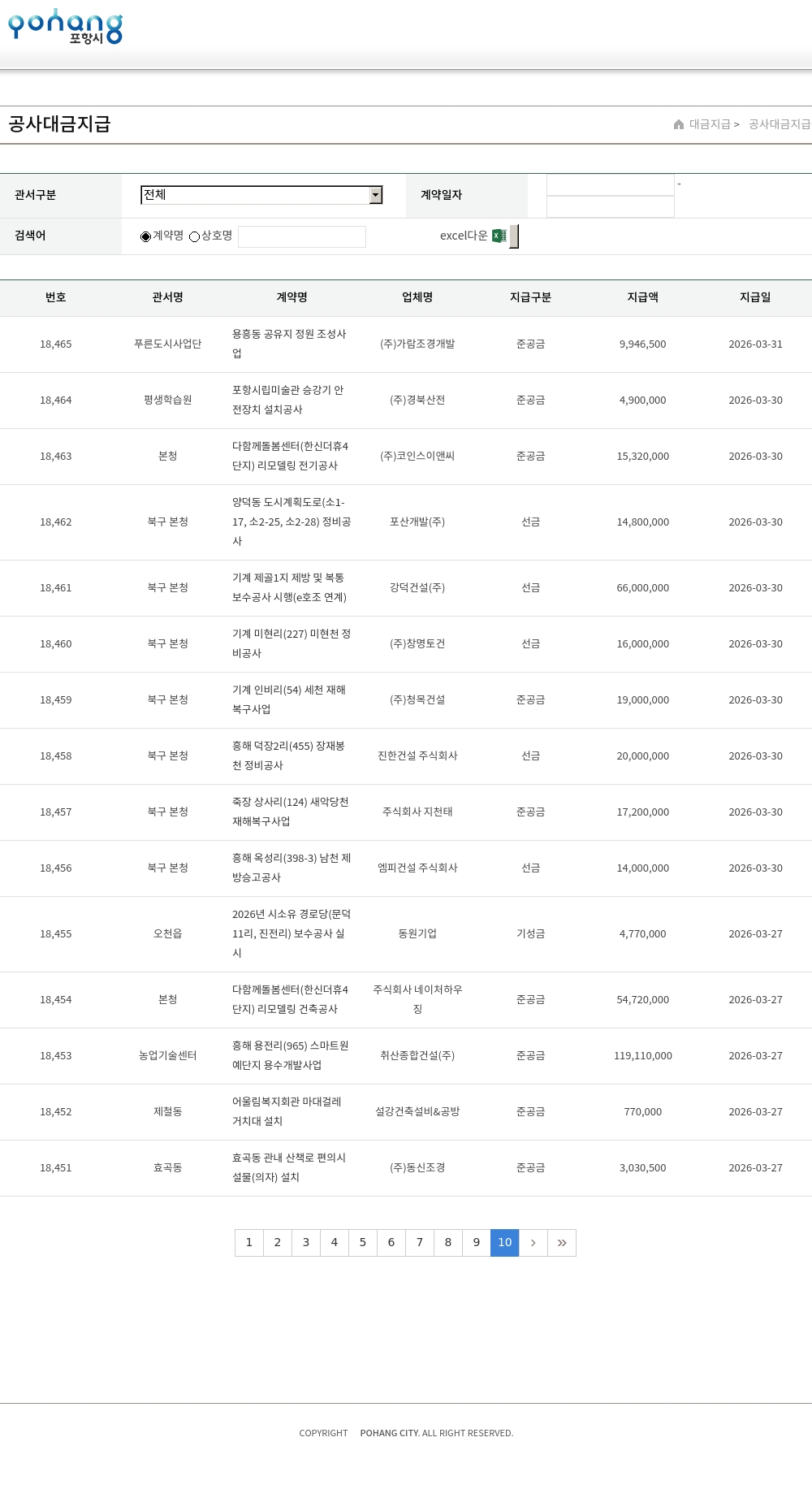Tap the contract start date field
Screen dimensions: 812x1485
[610, 185]
